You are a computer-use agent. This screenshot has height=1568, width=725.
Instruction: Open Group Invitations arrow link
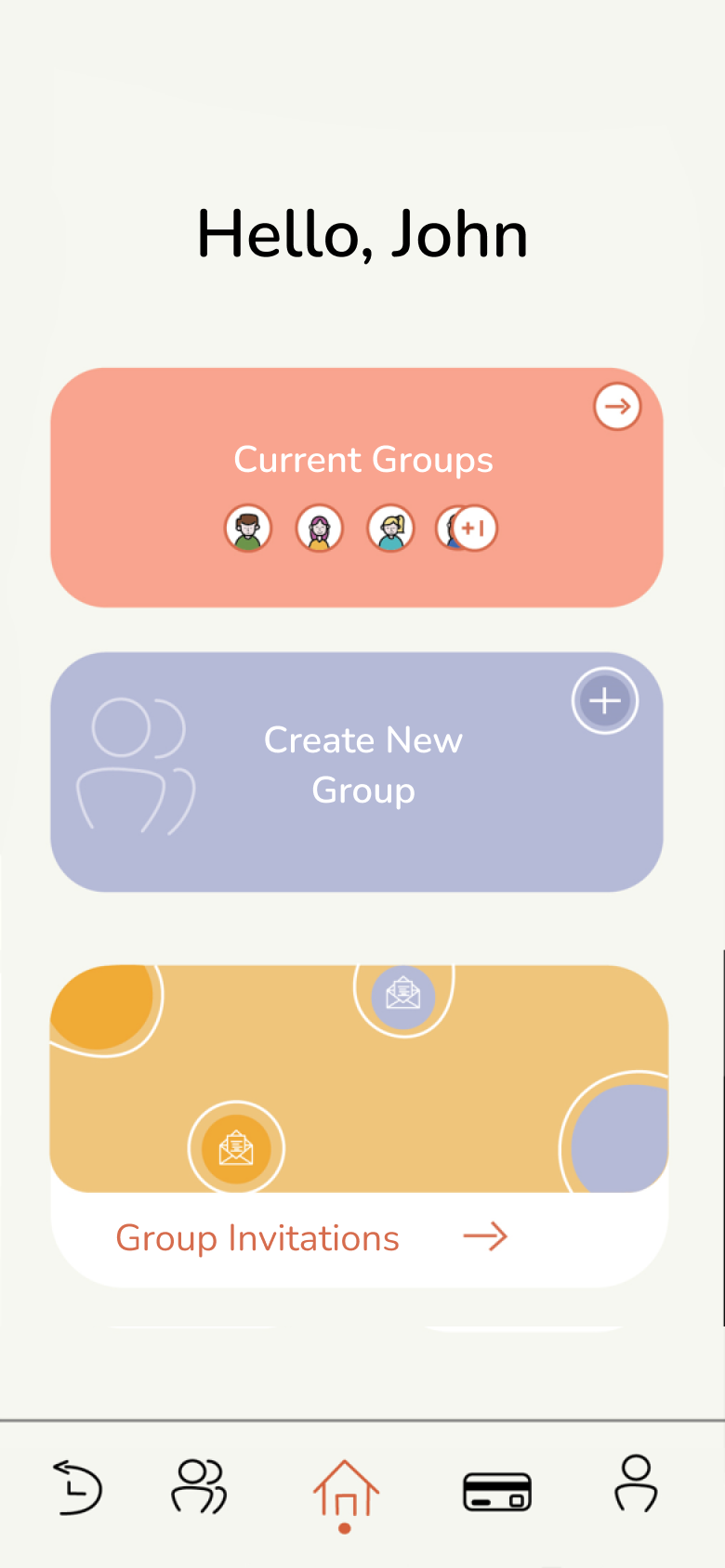[x=485, y=1236]
